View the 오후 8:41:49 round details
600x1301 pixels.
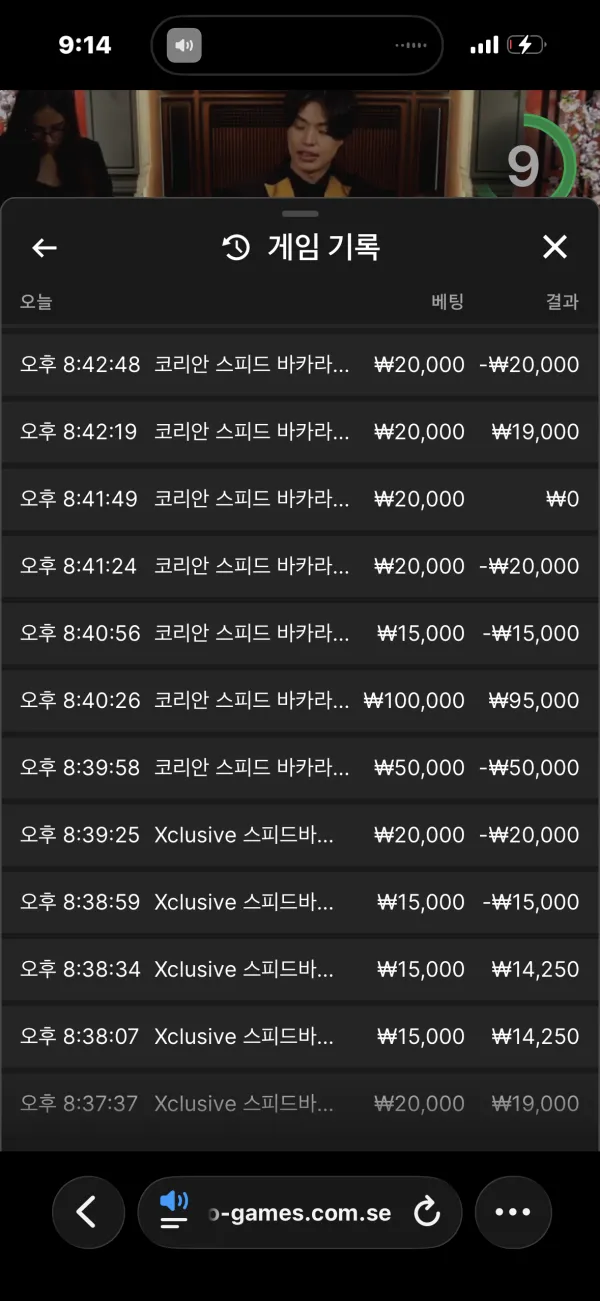tap(300, 499)
